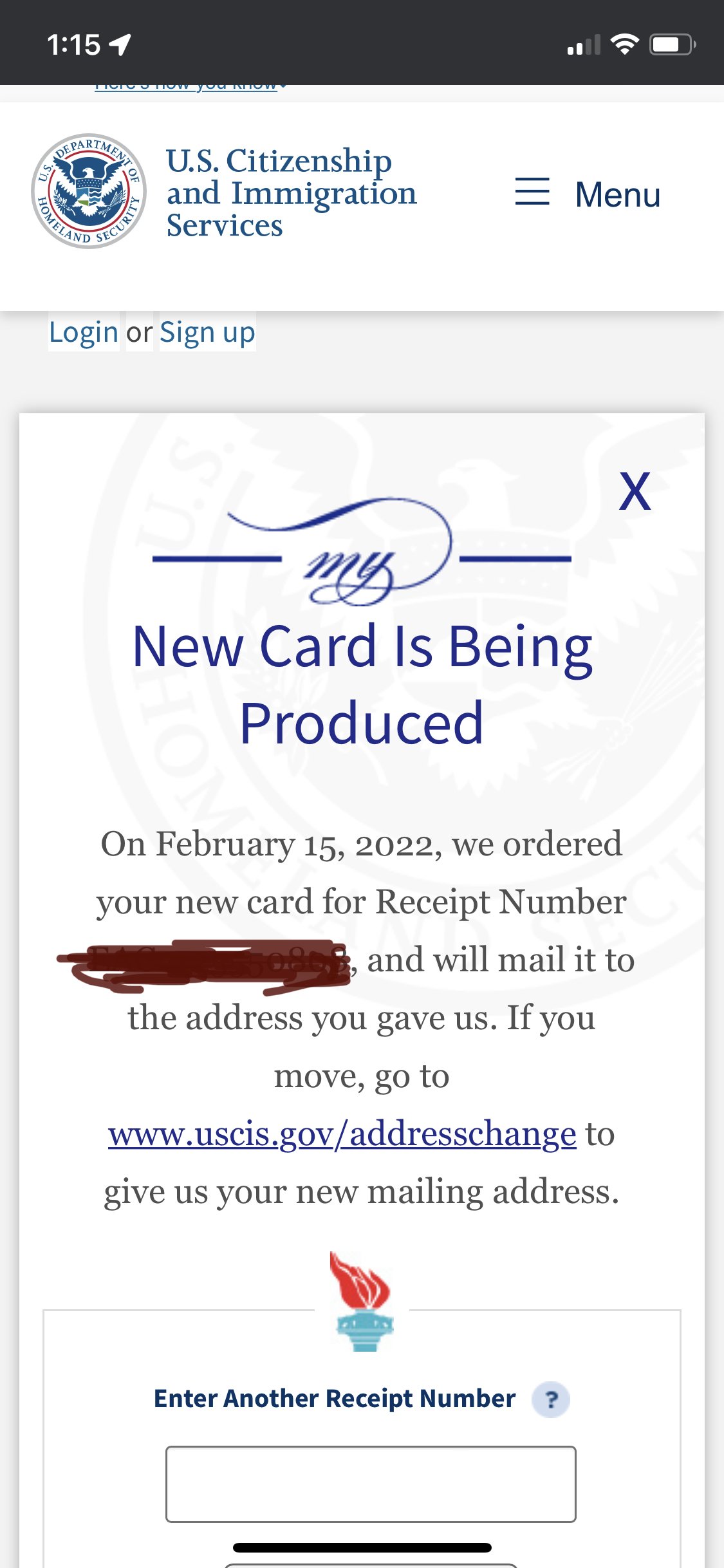Tap the Sign up link
The height and width of the screenshot is (1568, 724).
pos(207,332)
